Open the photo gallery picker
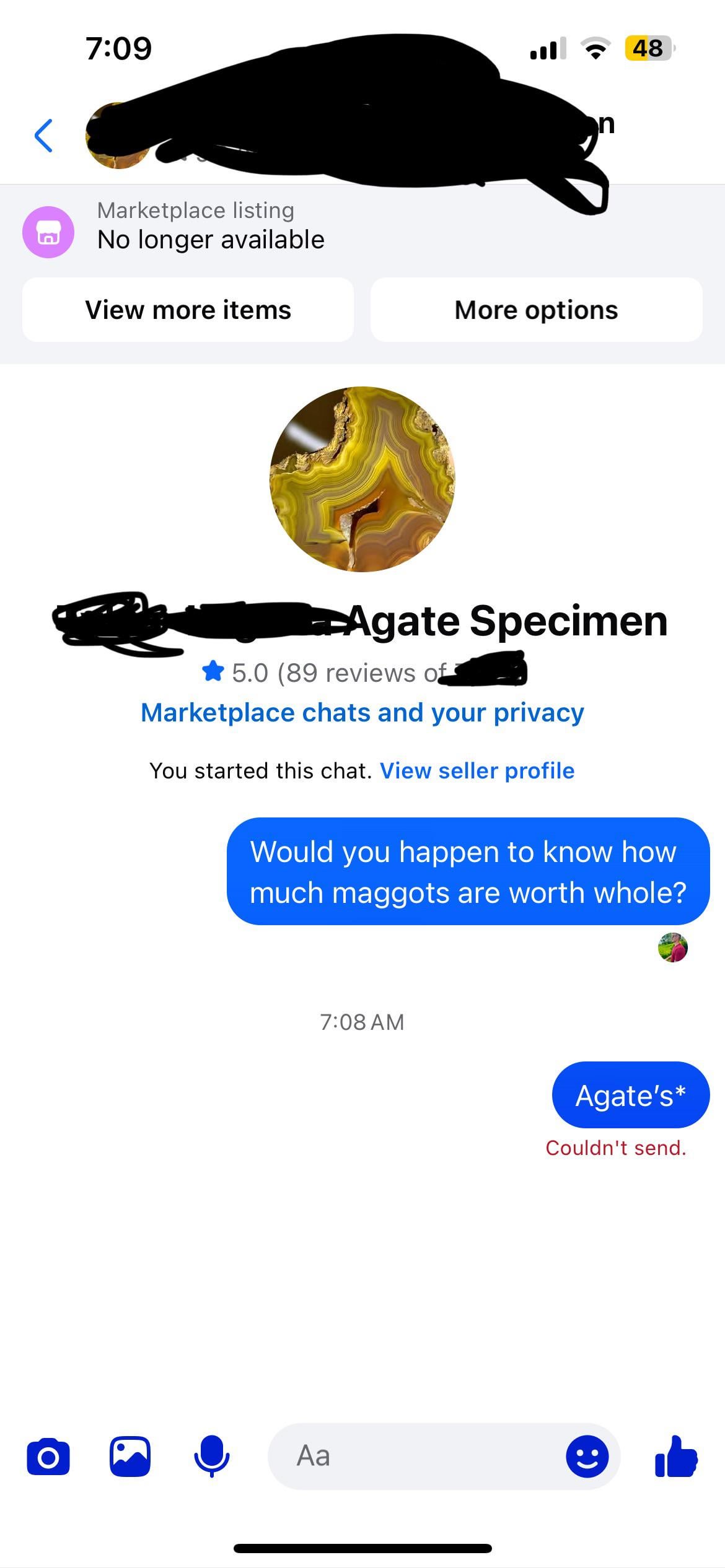Screen dimensions: 725x1568 click(x=130, y=1457)
